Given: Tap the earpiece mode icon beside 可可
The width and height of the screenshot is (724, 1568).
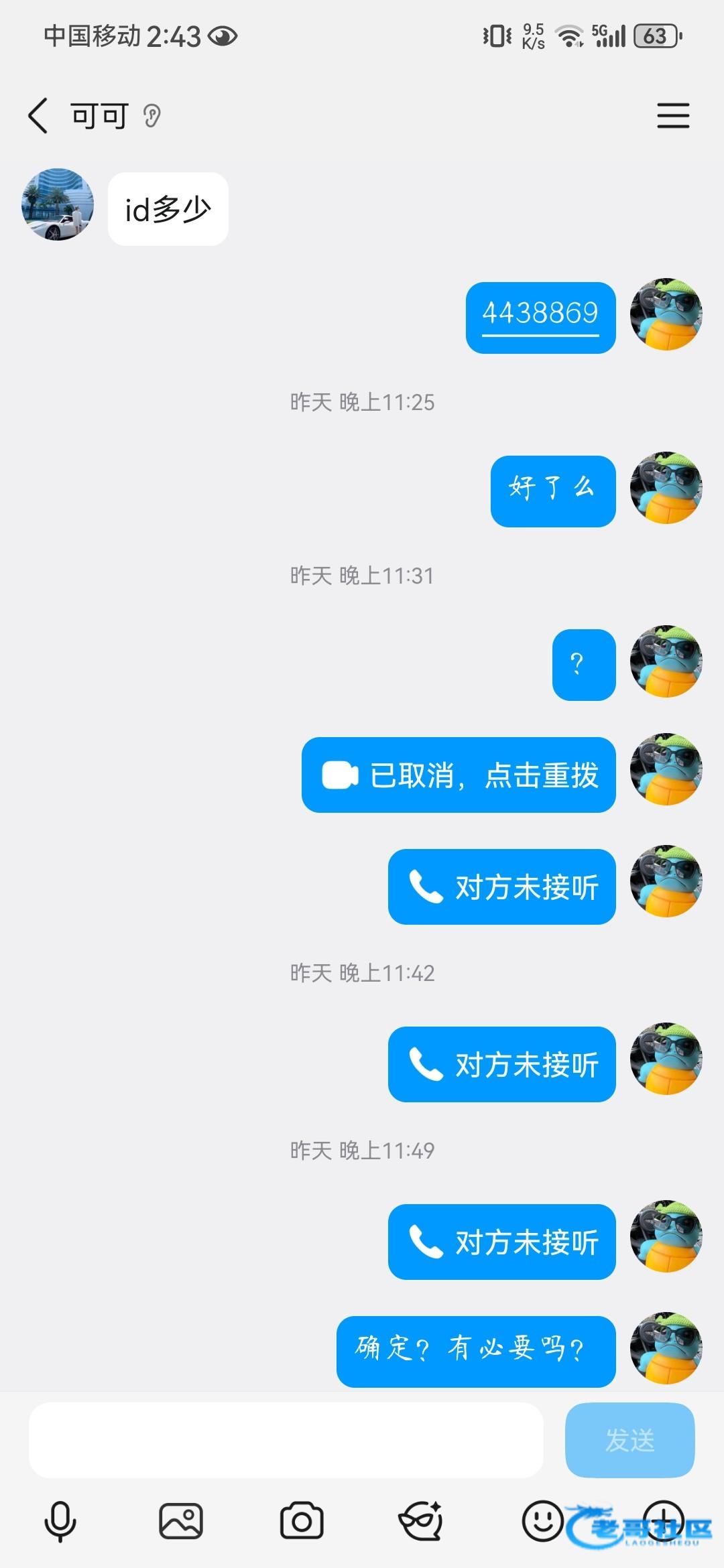Looking at the screenshot, I should pos(152,116).
